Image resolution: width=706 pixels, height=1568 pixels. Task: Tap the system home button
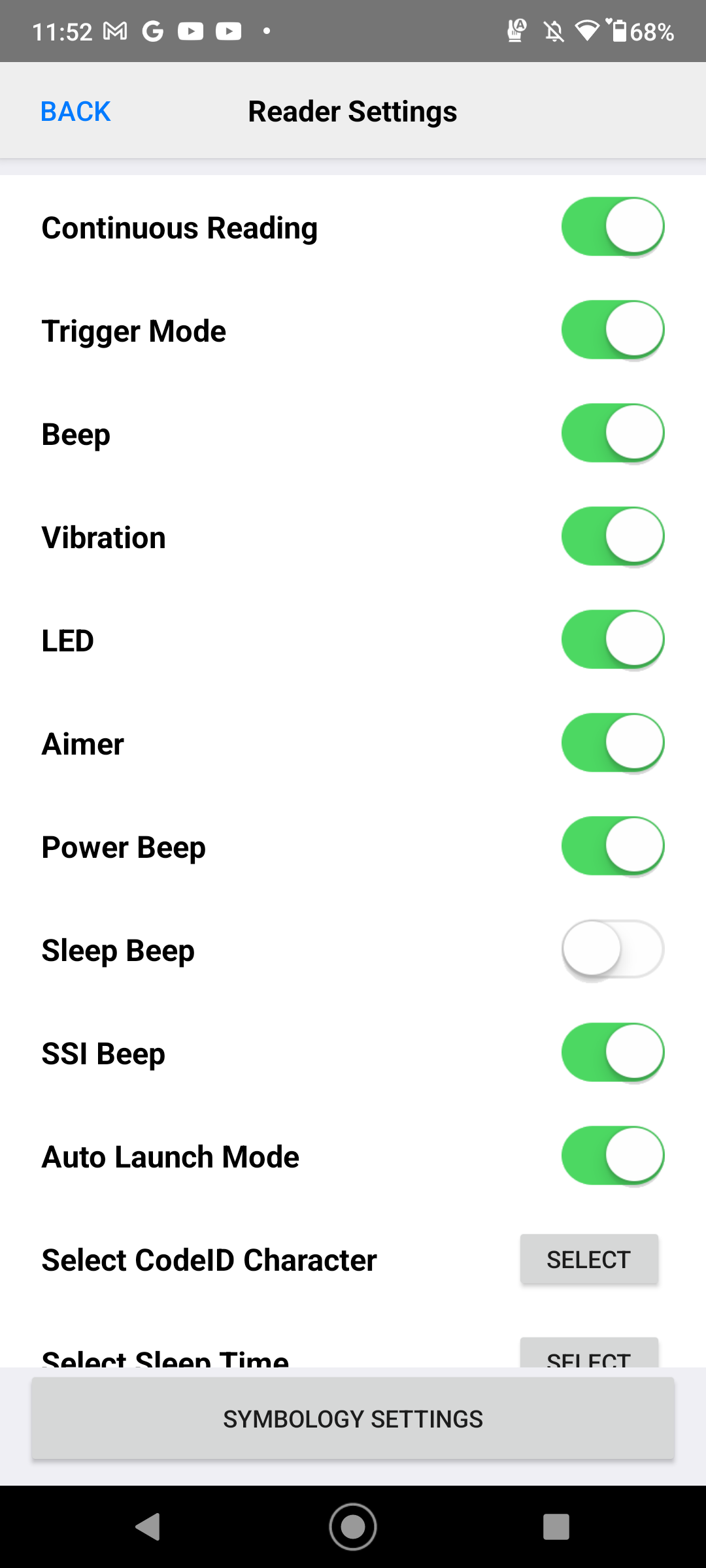(x=353, y=1527)
